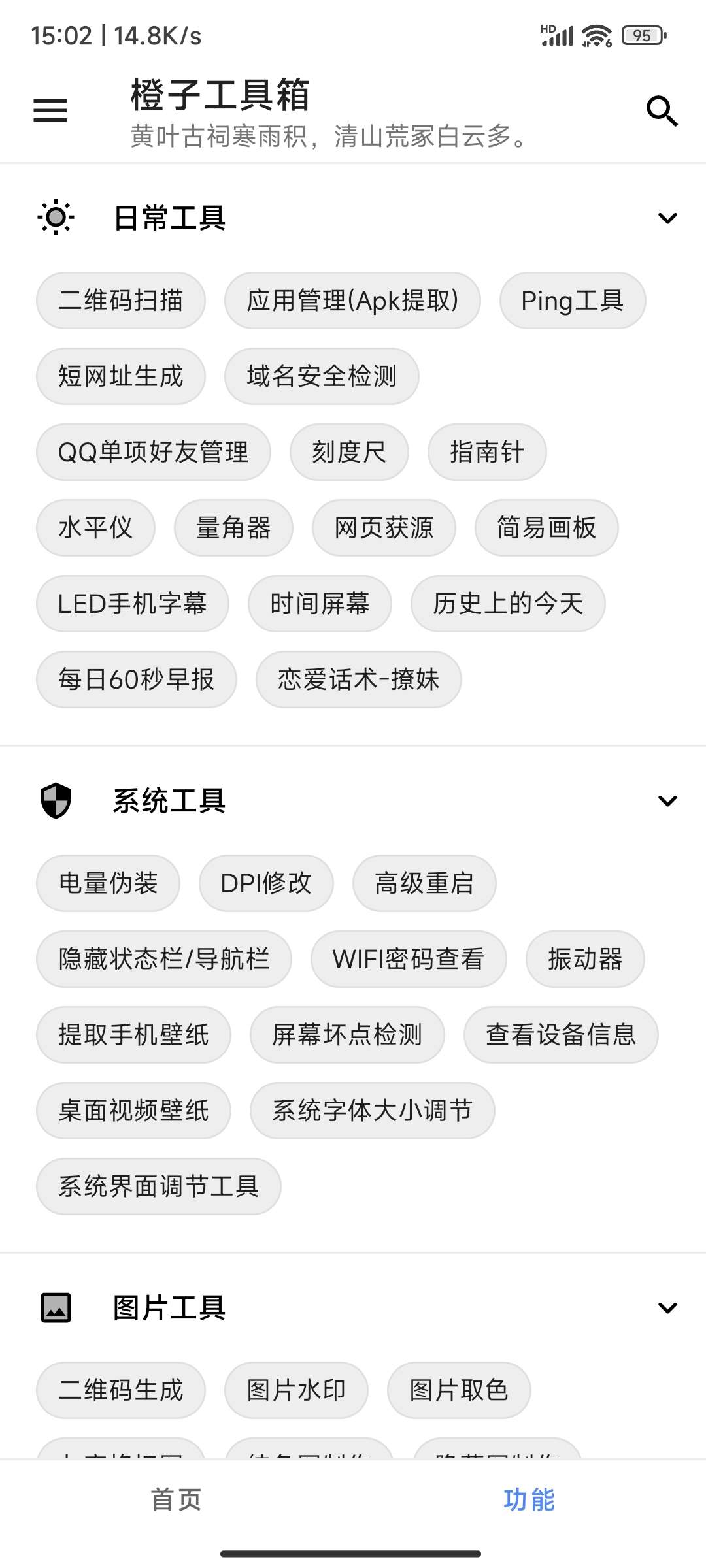Tap the 短网址生成 chip
This screenshot has width=706, height=1568.
121,376
